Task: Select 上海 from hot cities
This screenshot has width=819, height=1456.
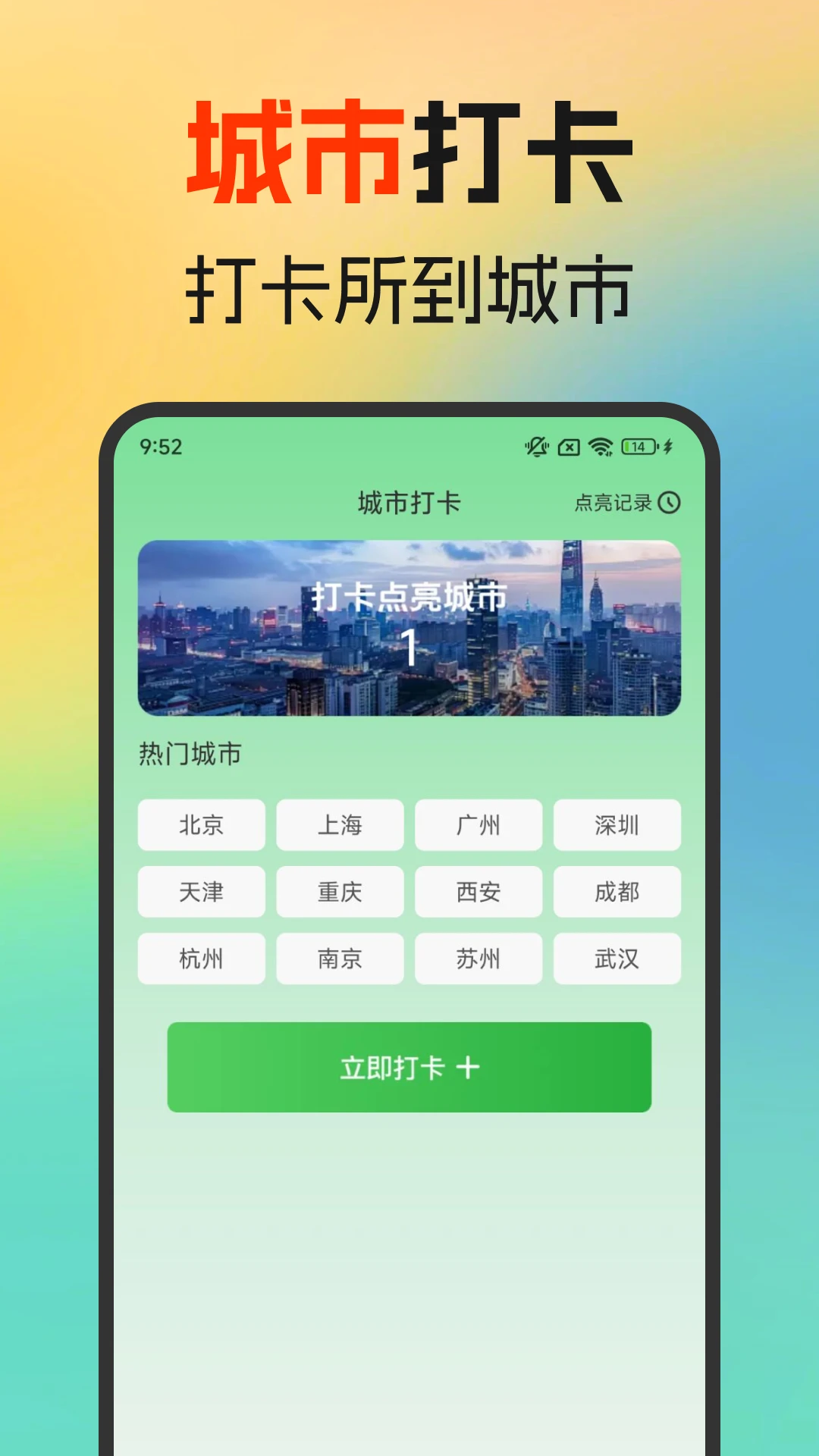Action: 340,825
